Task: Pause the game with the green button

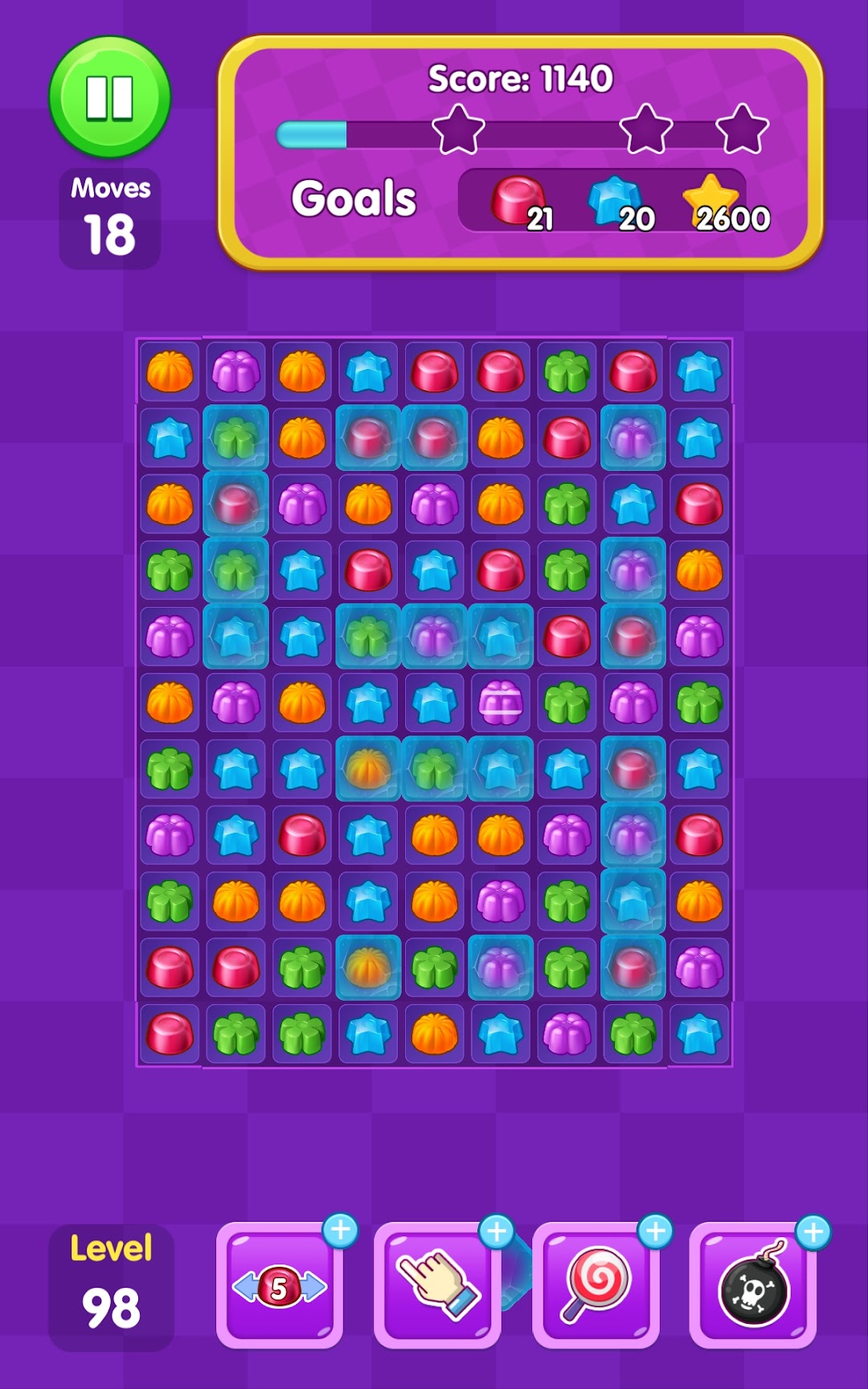Action: point(110,97)
